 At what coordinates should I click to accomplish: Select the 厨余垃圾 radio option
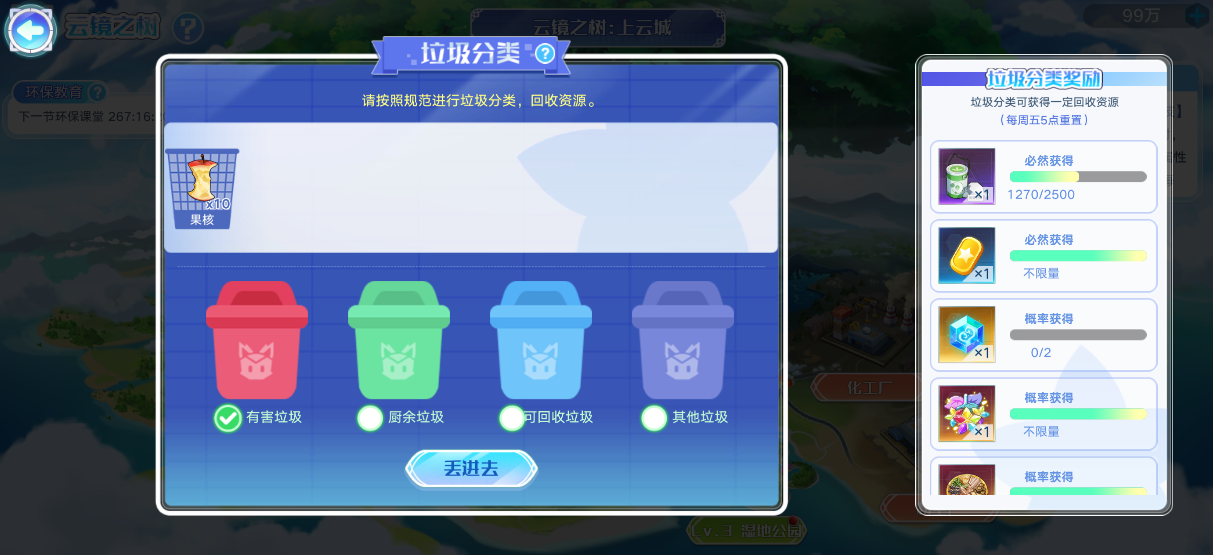click(x=370, y=418)
